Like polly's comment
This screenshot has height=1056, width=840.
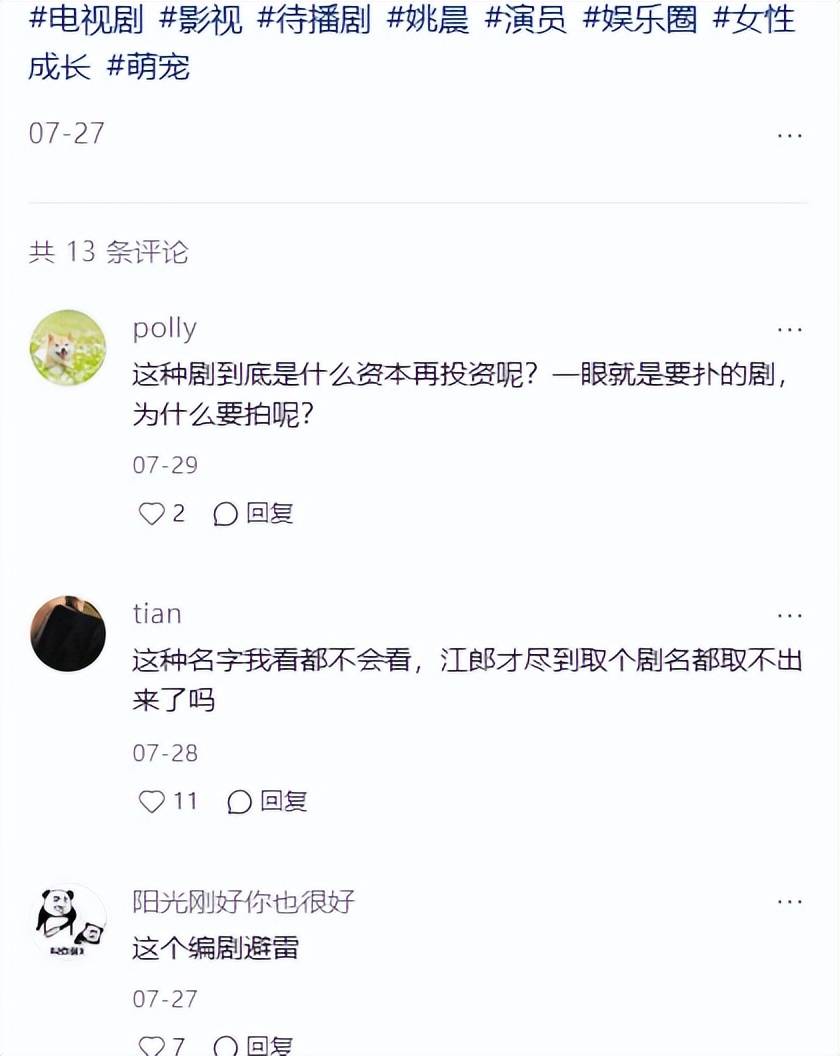point(152,513)
